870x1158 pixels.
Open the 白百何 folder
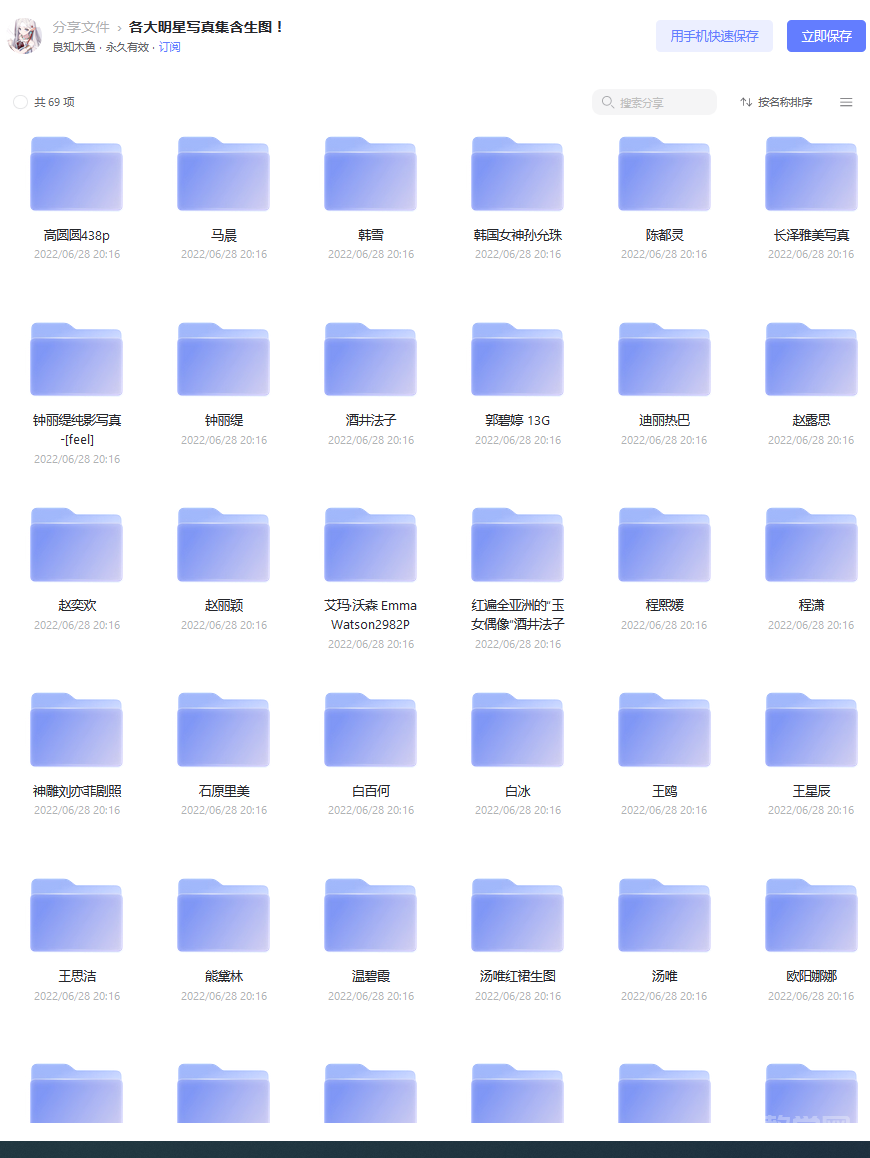pos(370,731)
